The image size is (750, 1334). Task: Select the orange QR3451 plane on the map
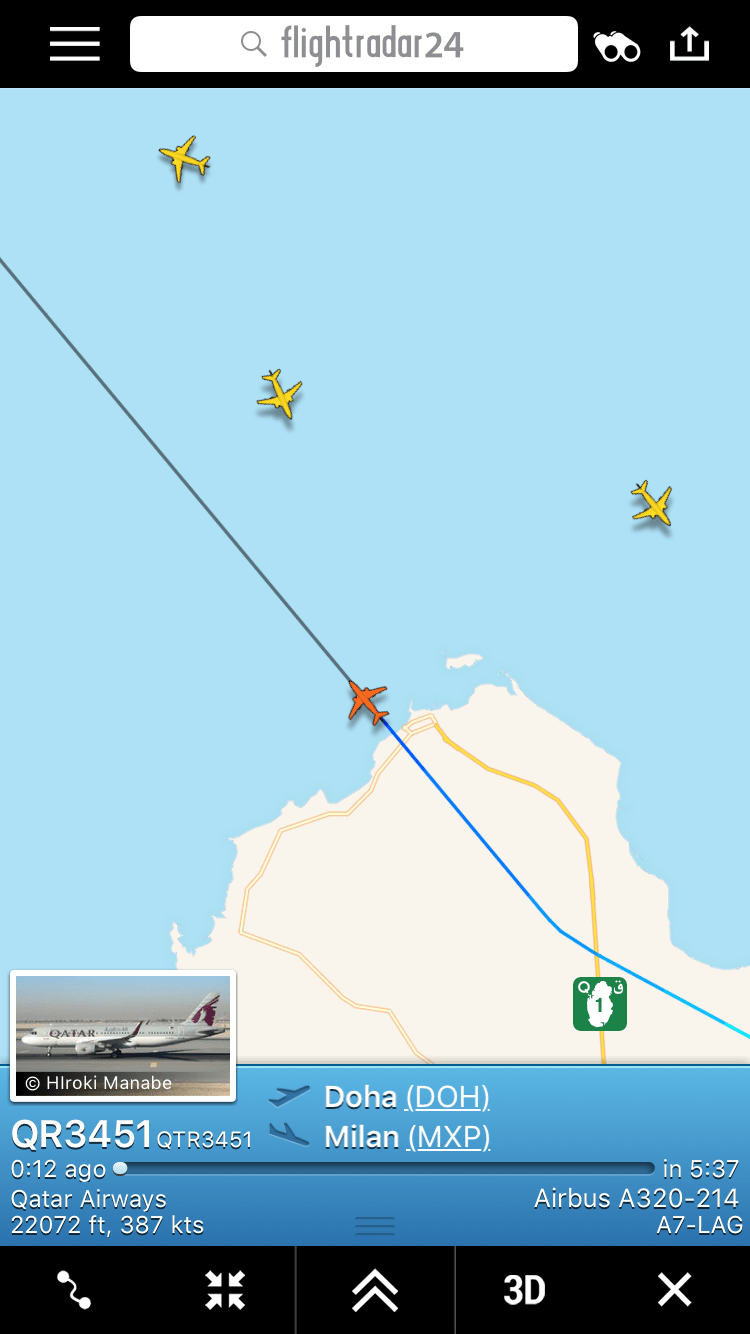pyautogui.click(x=367, y=701)
